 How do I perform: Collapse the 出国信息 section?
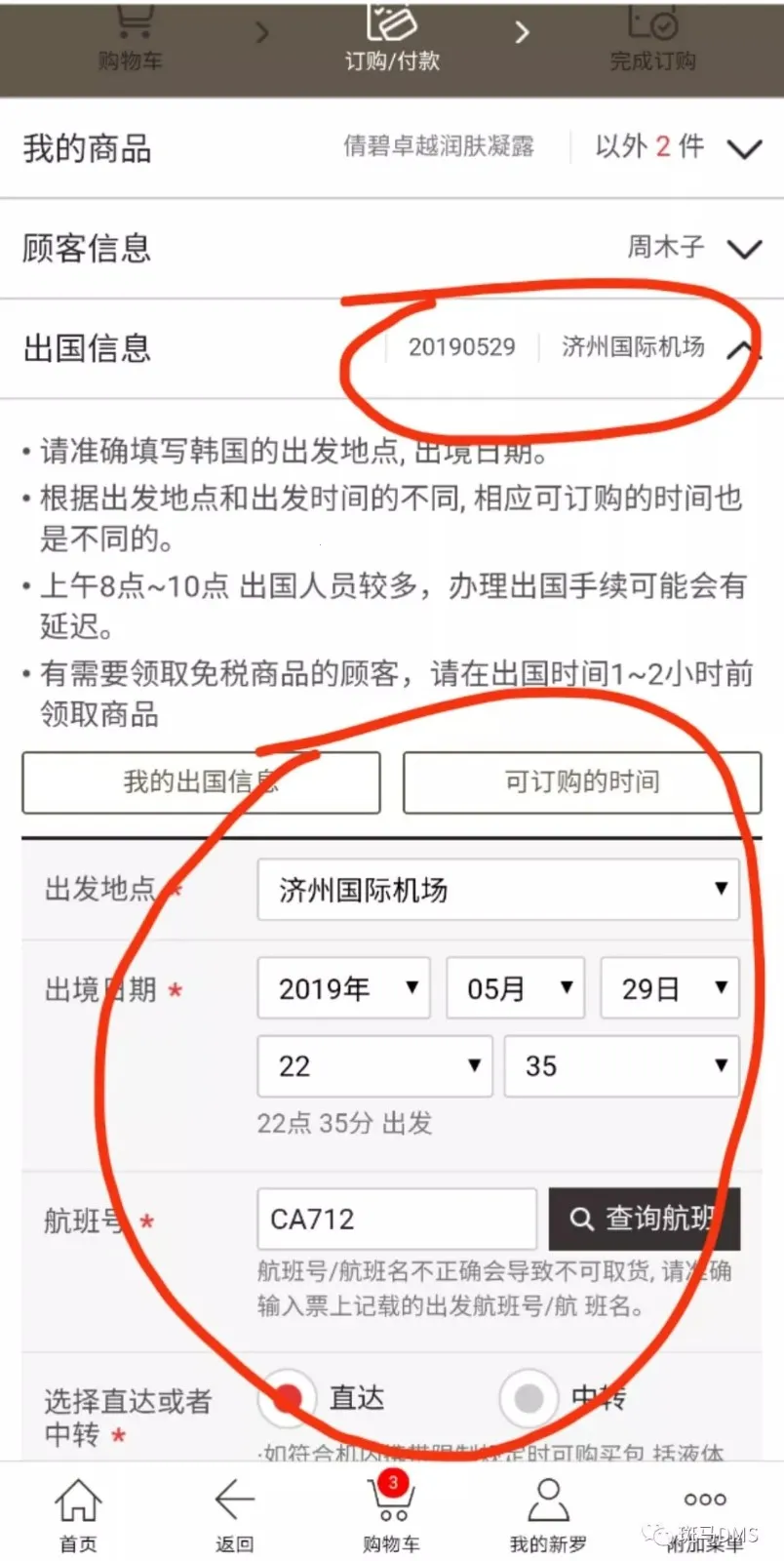pos(742,348)
